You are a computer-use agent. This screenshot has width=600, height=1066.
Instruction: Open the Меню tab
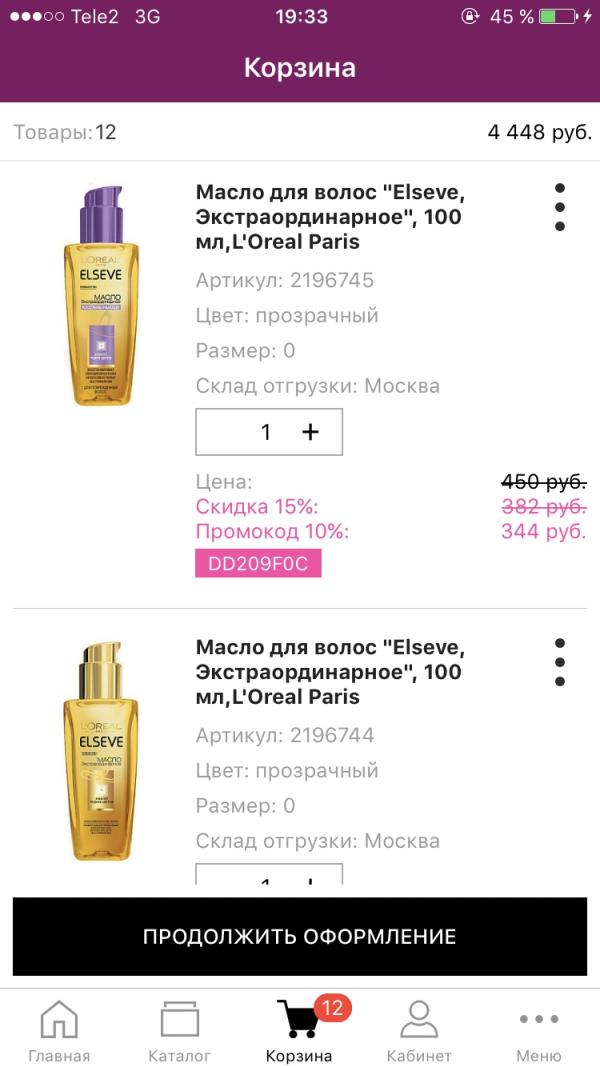pyautogui.click(x=539, y=1031)
